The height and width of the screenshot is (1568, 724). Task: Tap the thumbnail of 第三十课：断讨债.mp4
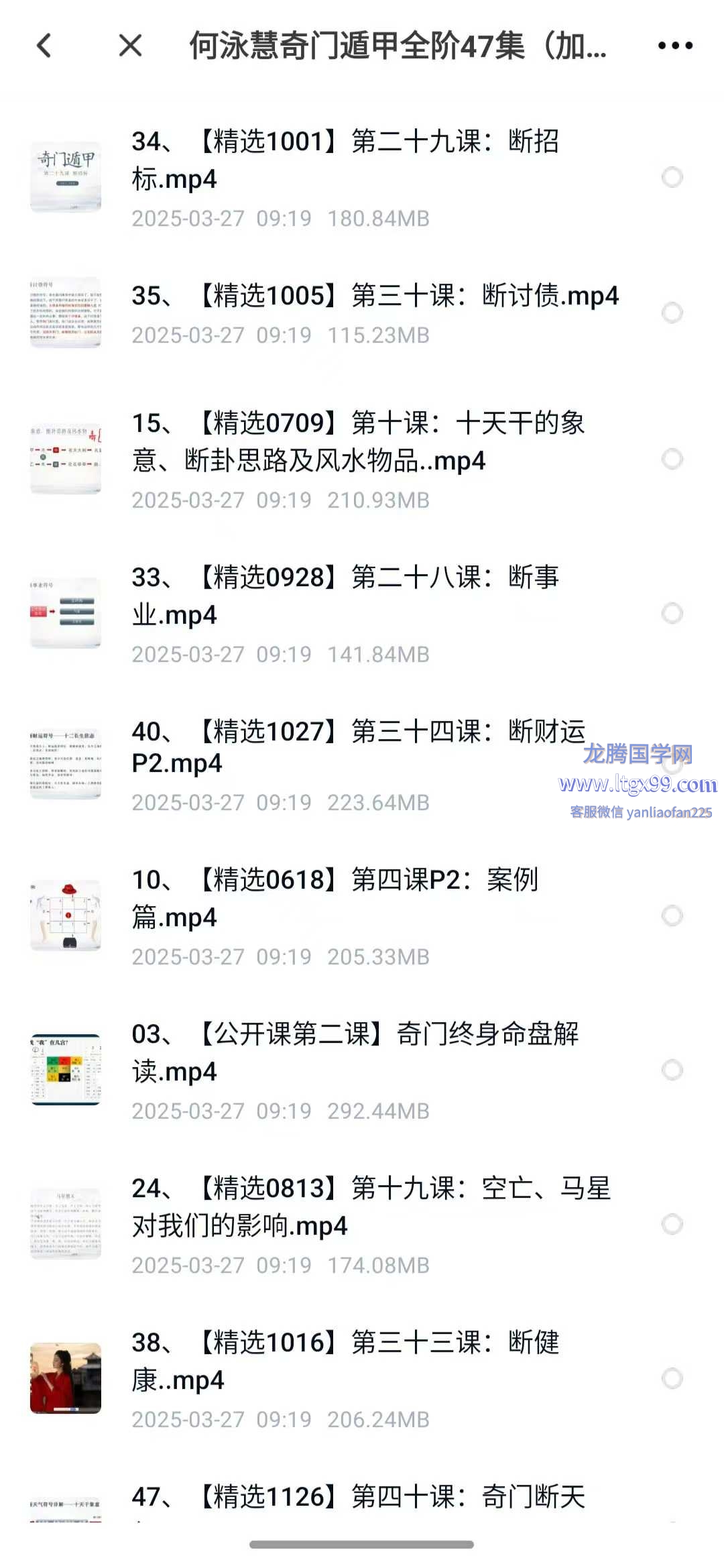(x=66, y=313)
